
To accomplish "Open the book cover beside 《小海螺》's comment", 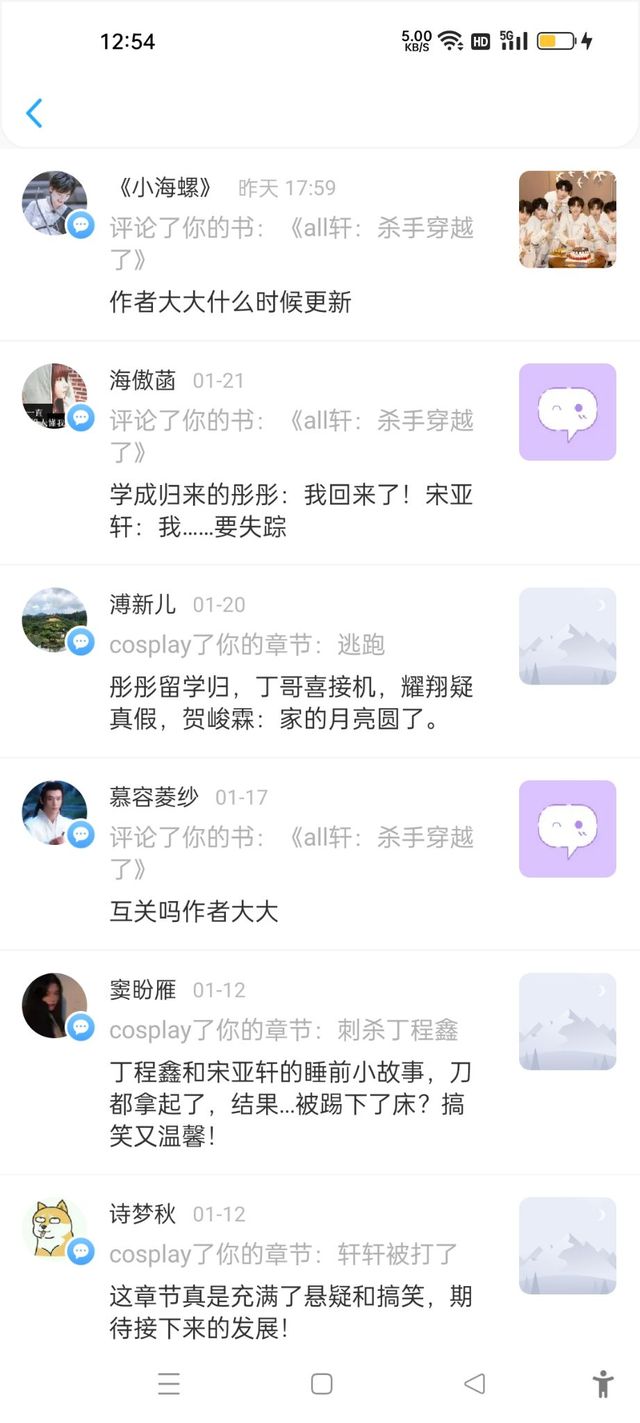I will [x=567, y=219].
